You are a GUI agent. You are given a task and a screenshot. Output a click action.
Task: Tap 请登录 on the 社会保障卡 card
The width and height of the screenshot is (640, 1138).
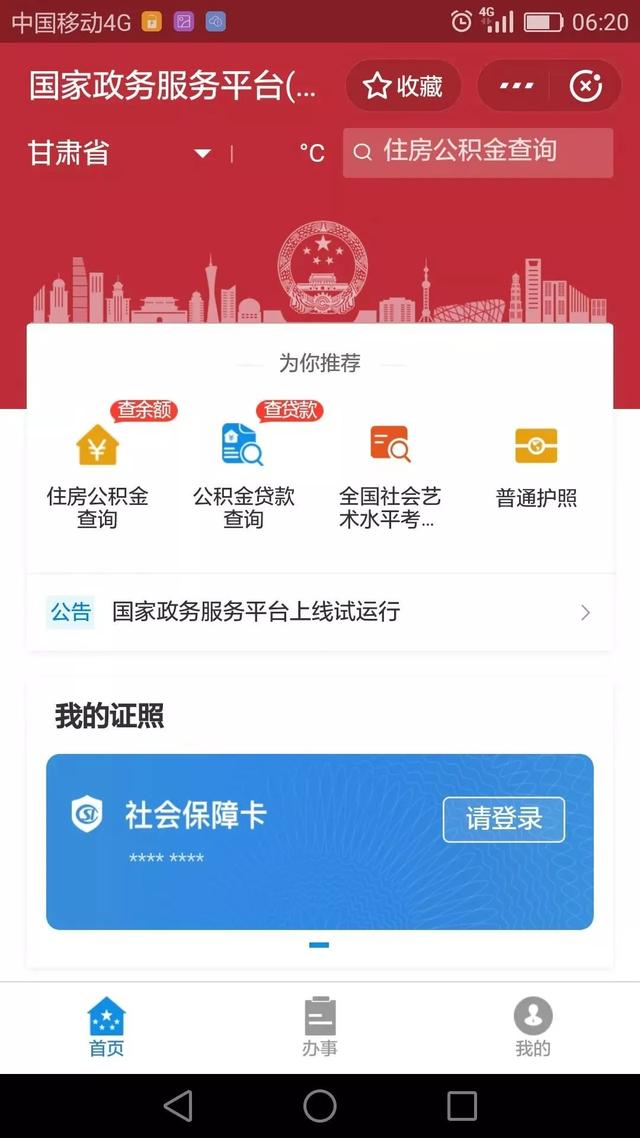(503, 819)
